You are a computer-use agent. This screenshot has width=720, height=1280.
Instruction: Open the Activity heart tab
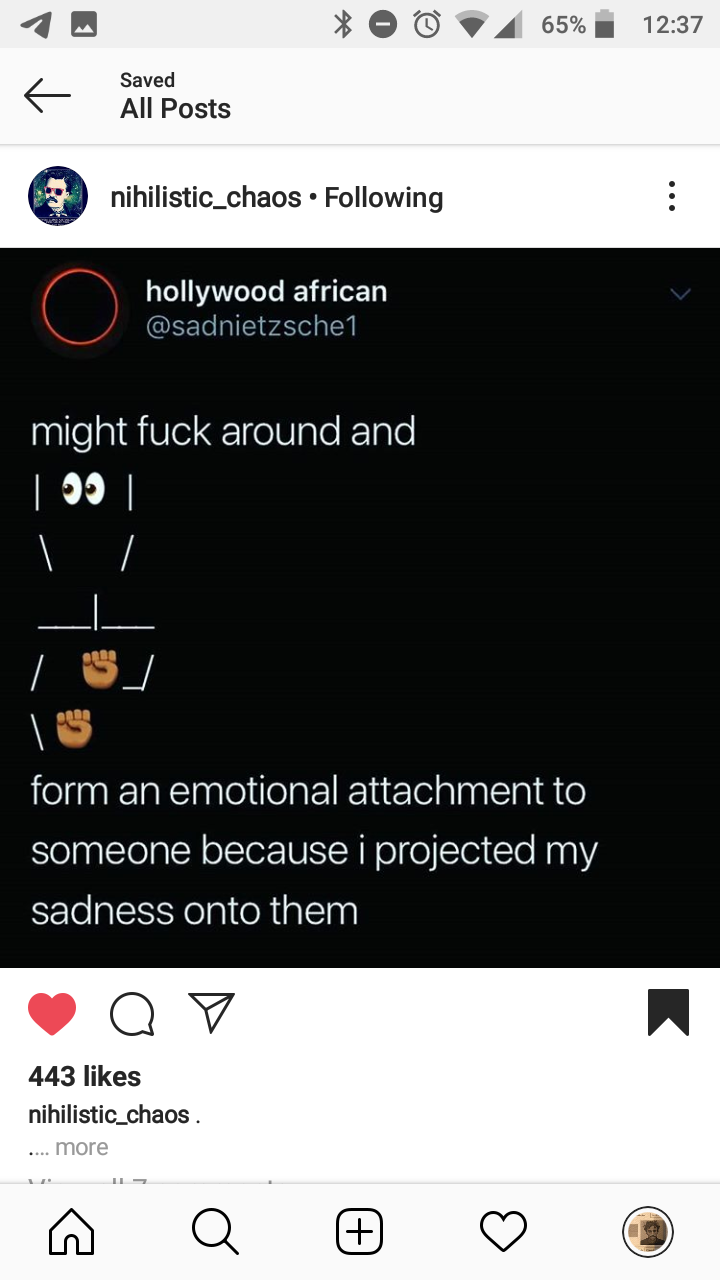click(x=503, y=1231)
